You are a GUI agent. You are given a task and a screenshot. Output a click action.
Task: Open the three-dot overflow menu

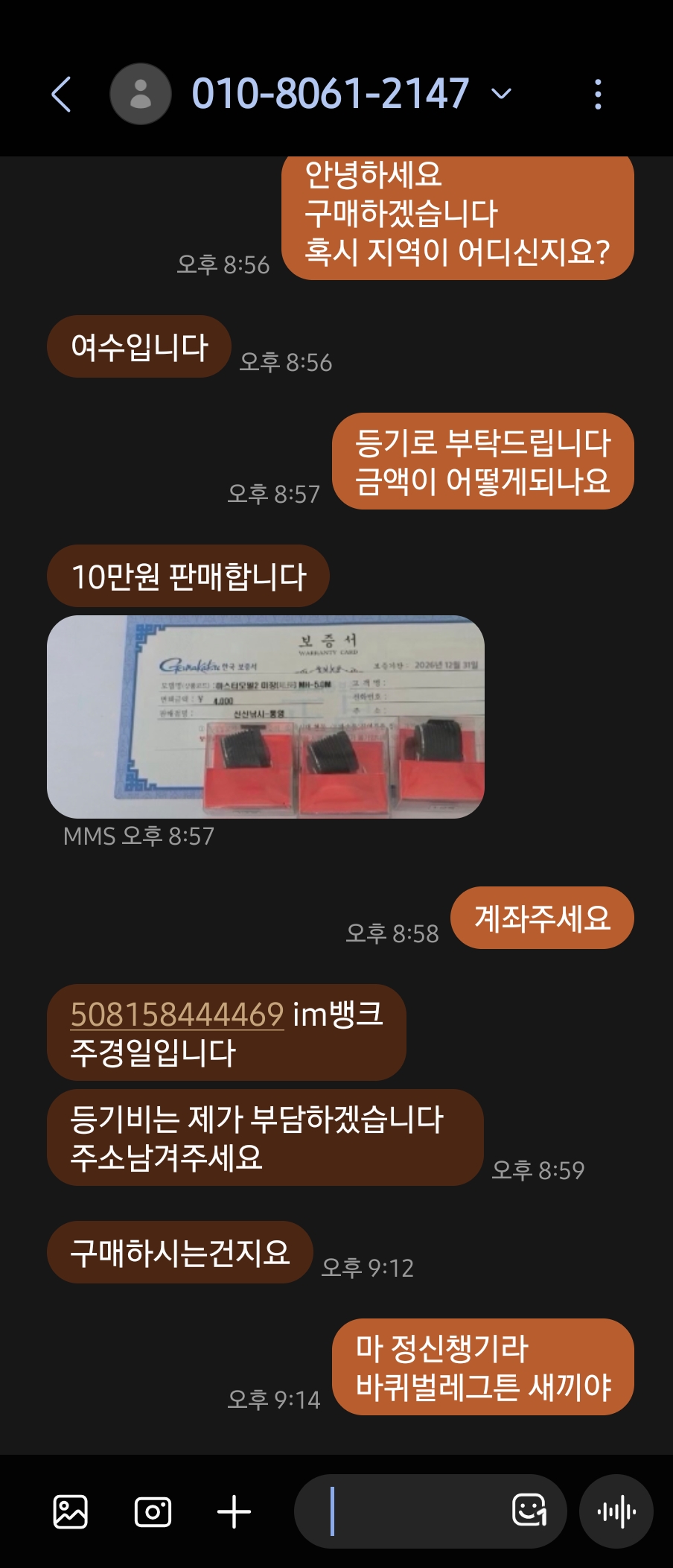click(598, 95)
